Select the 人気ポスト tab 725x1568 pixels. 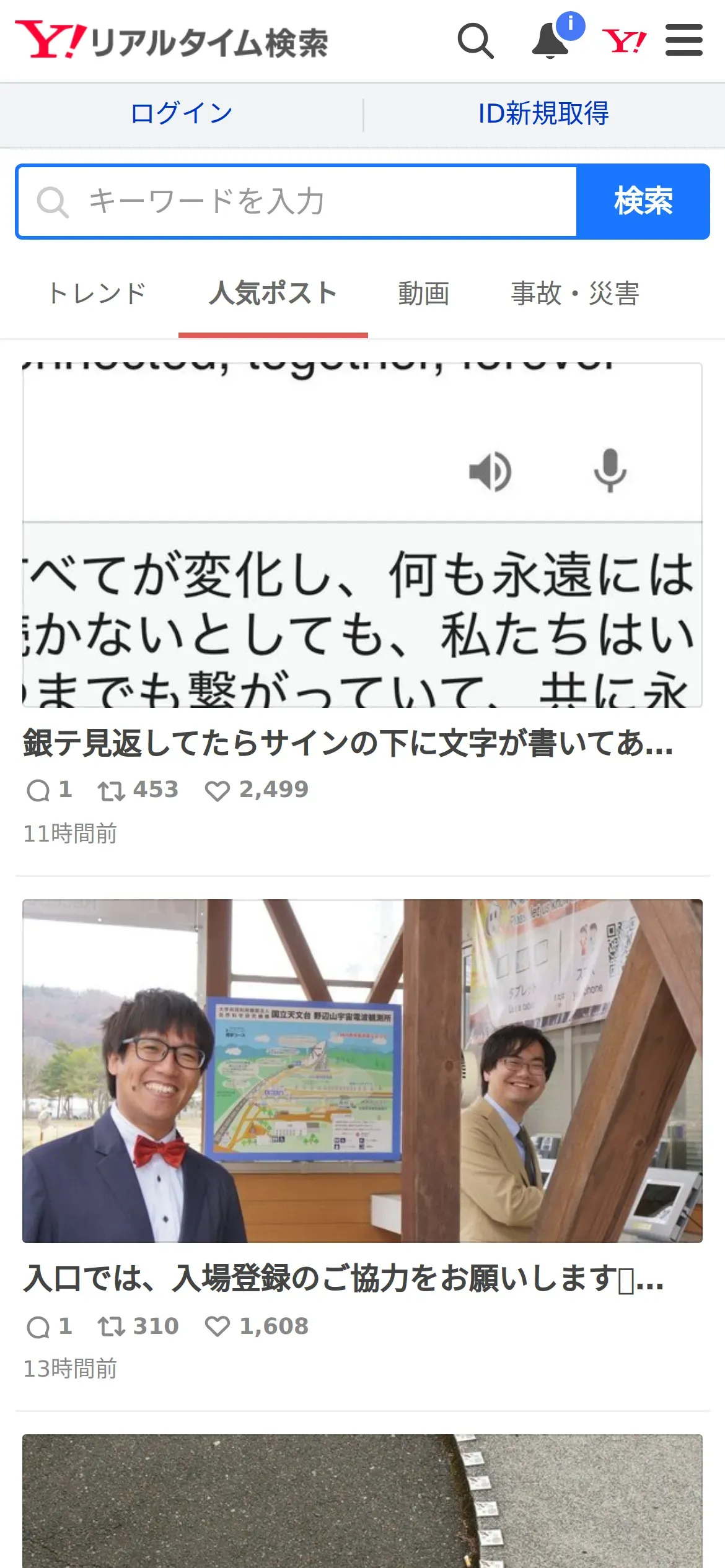tap(273, 294)
